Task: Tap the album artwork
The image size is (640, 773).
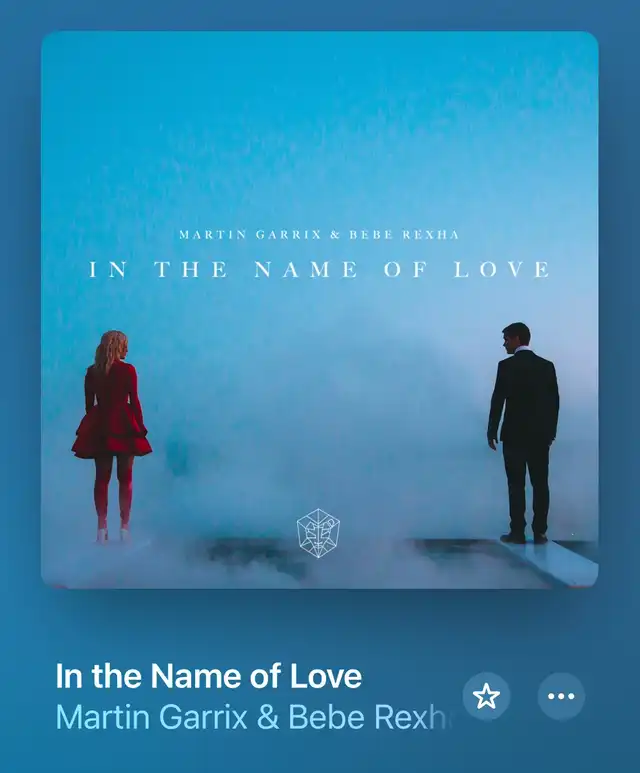Action: click(x=320, y=310)
